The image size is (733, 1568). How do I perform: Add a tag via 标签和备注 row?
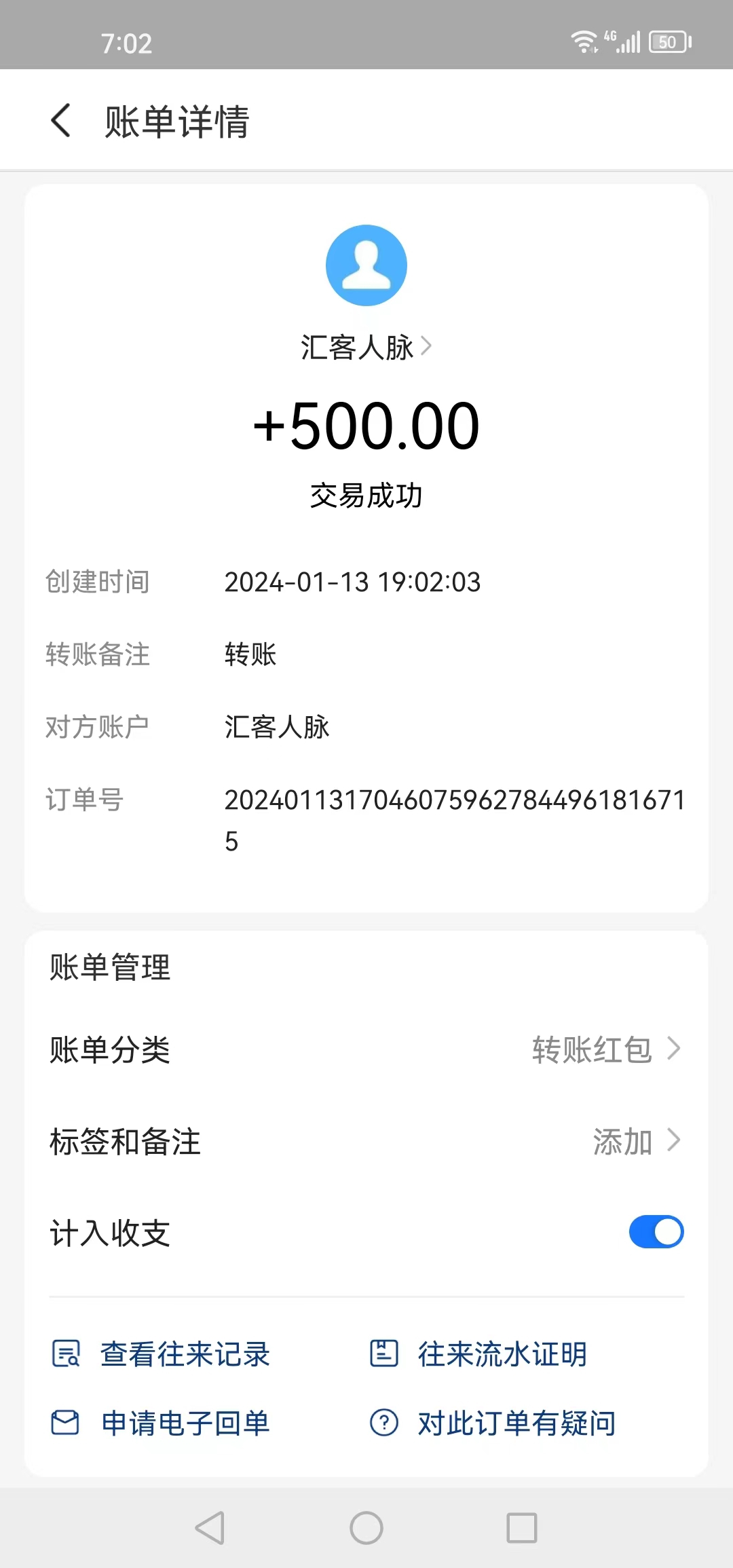click(366, 1141)
